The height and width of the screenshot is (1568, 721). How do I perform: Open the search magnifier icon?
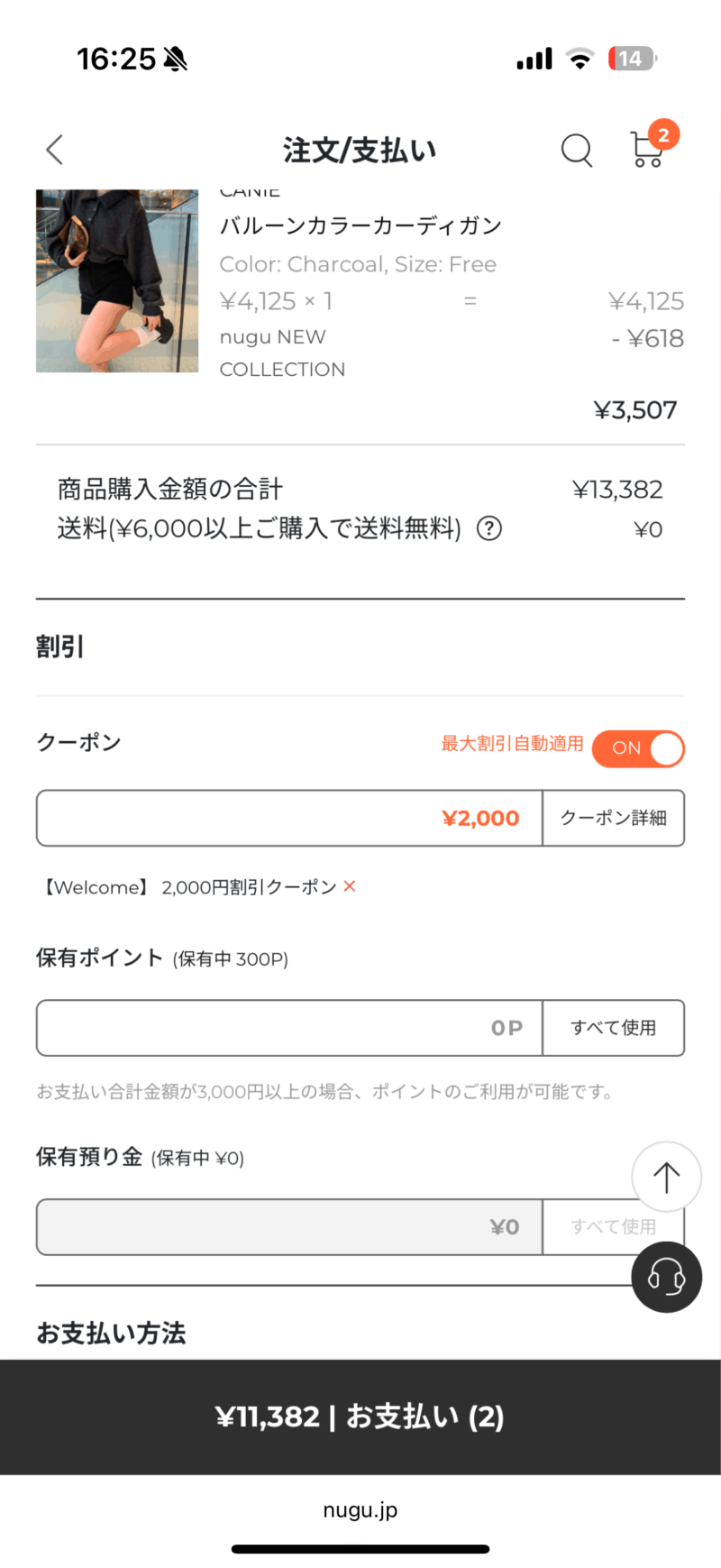(x=577, y=151)
